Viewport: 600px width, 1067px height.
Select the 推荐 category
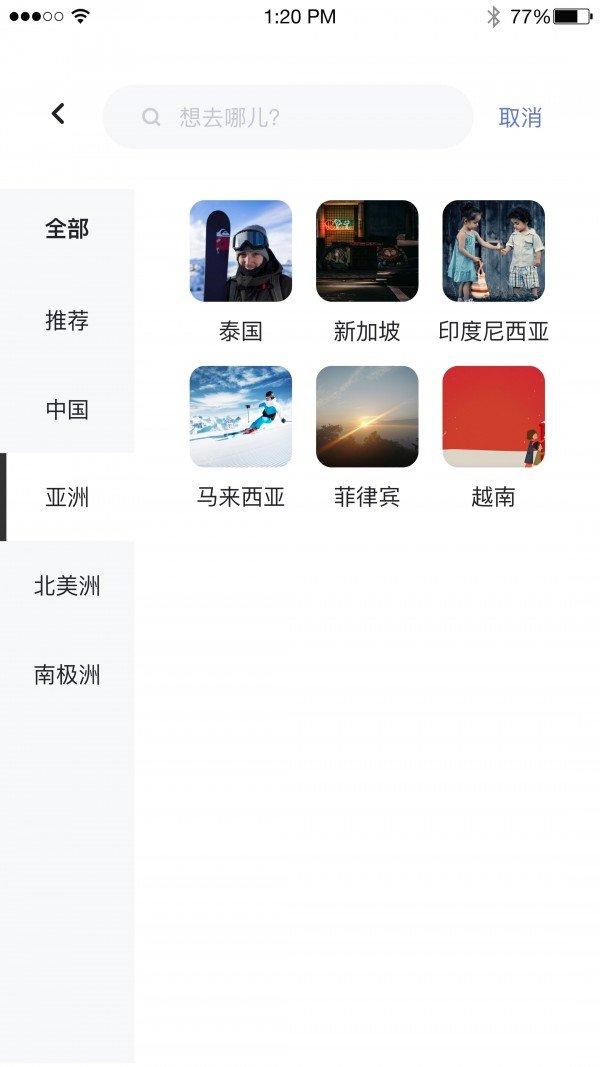(x=67, y=321)
